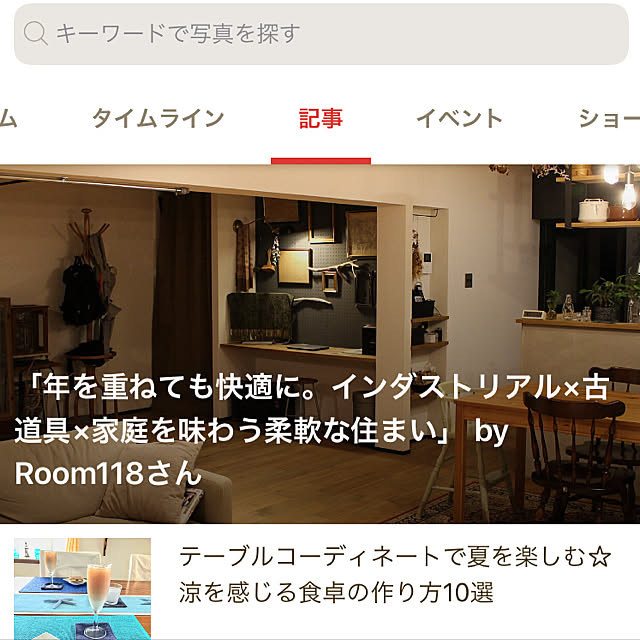Open the テーブルコーディネート summer article
640x640 pixels.
click(394, 574)
